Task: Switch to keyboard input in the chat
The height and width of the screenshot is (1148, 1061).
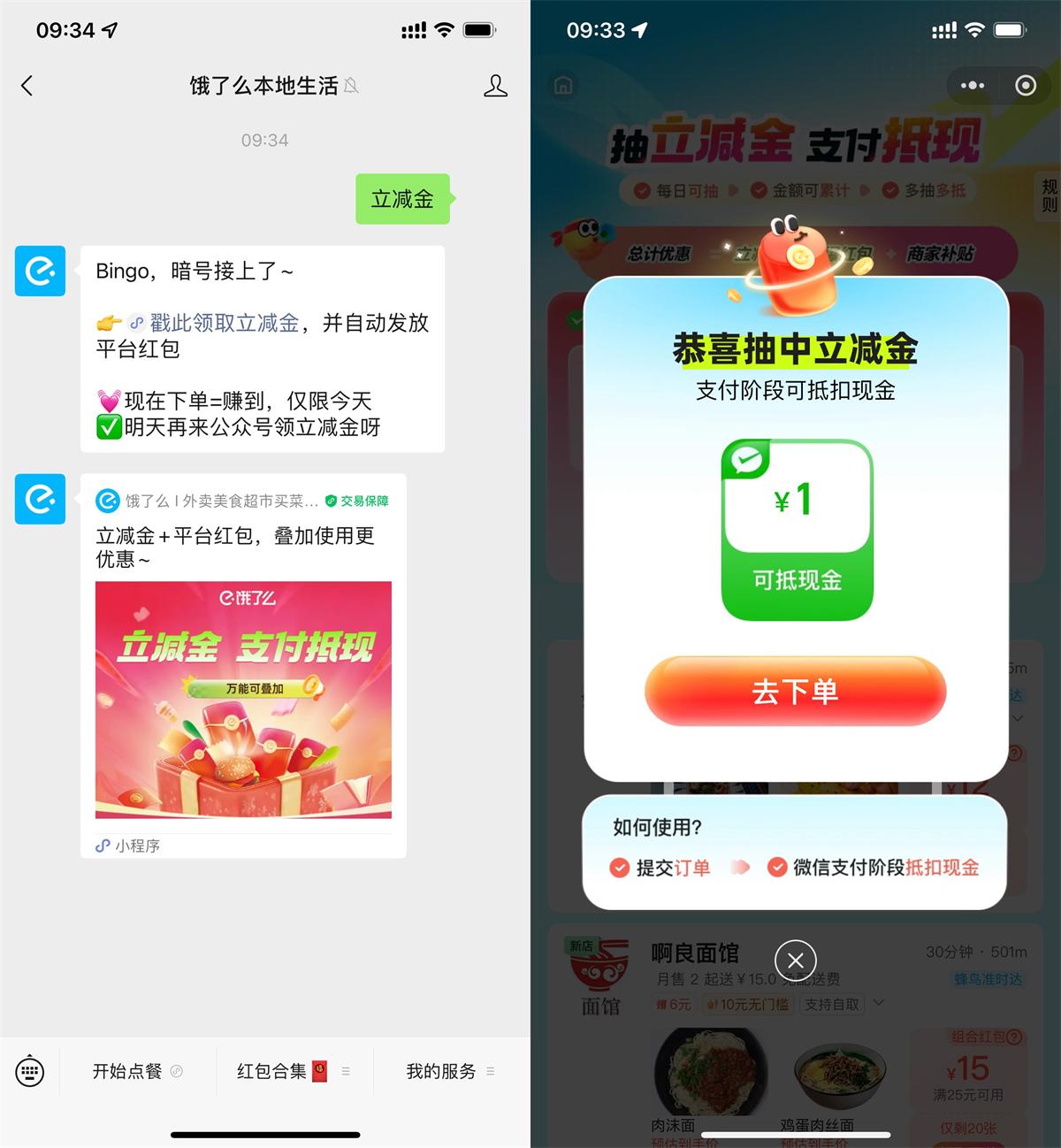Action: [30, 1072]
